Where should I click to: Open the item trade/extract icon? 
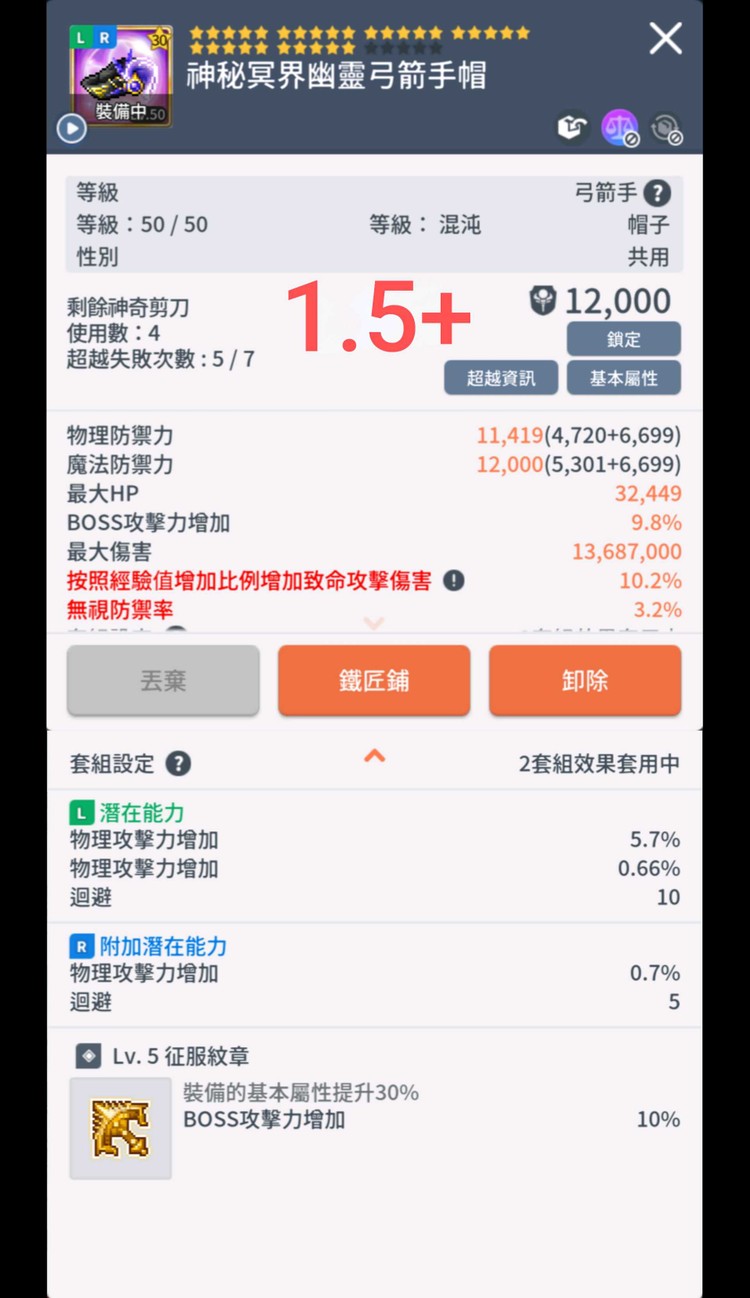pyautogui.click(x=570, y=129)
